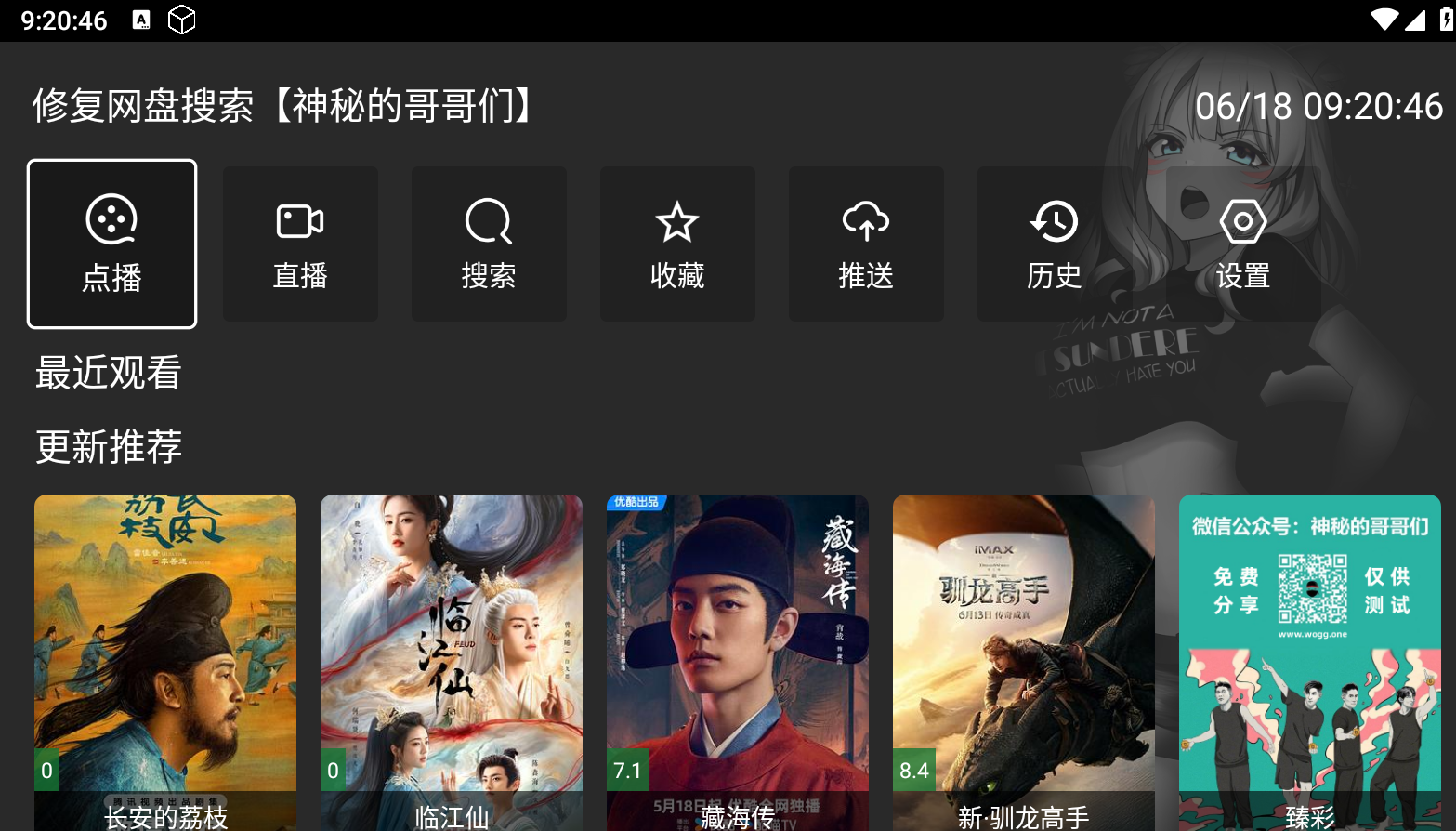This screenshot has height=831, width=1456.
Task: Open the 直播 live TV section
Action: tap(300, 244)
